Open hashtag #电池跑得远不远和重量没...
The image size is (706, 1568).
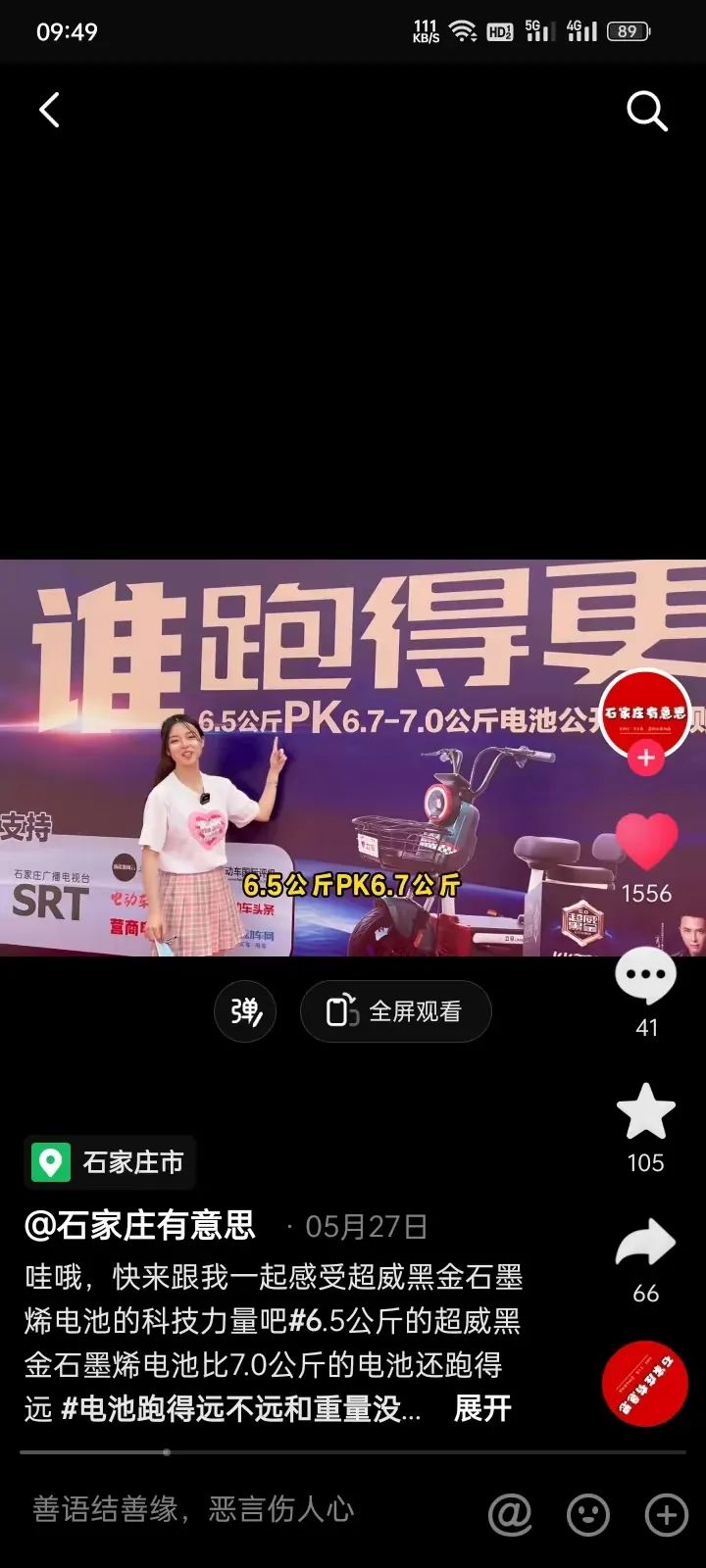coord(241,1408)
